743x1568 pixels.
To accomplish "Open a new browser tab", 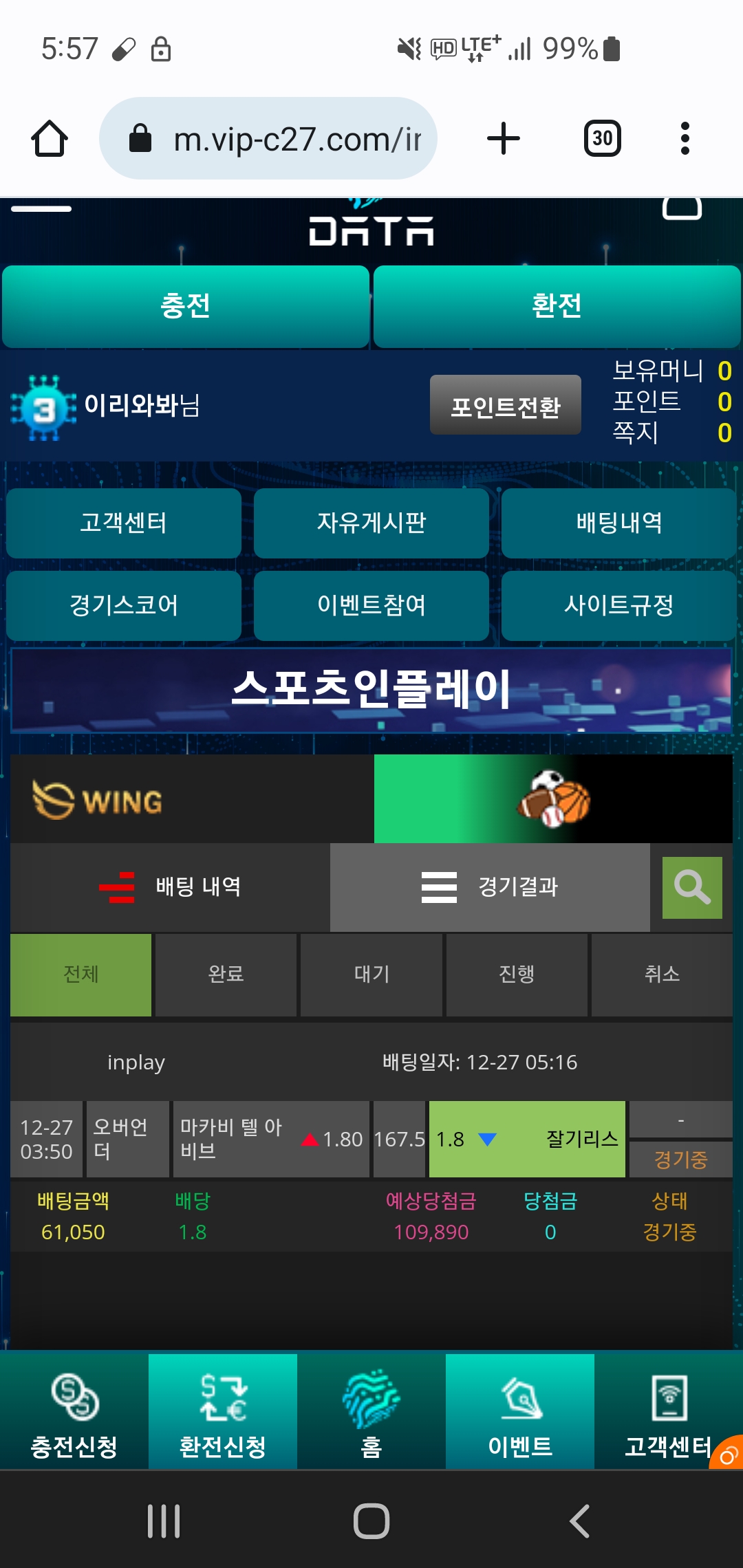I will click(504, 138).
